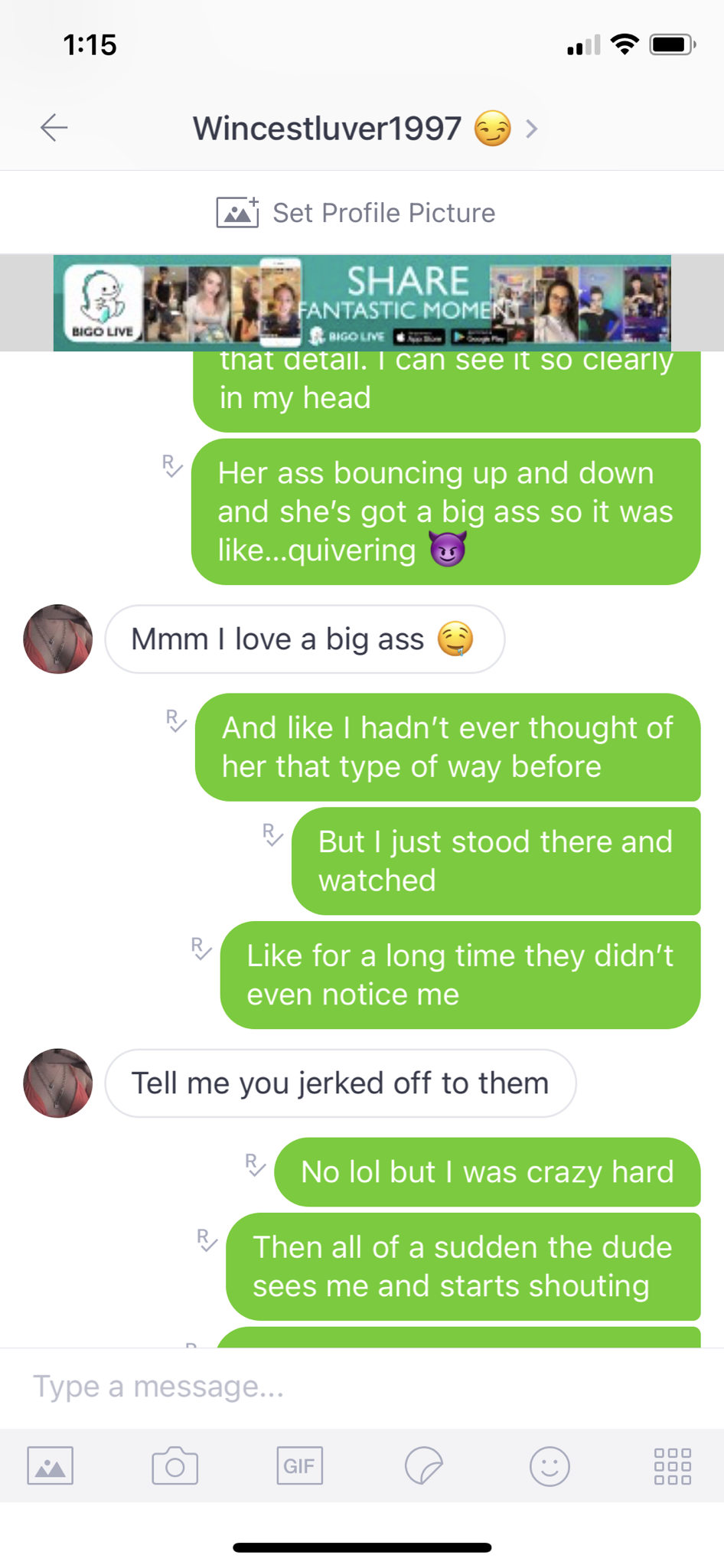The width and height of the screenshot is (724, 1568).
Task: Go back using the top-left arrow
Action: tap(54, 127)
